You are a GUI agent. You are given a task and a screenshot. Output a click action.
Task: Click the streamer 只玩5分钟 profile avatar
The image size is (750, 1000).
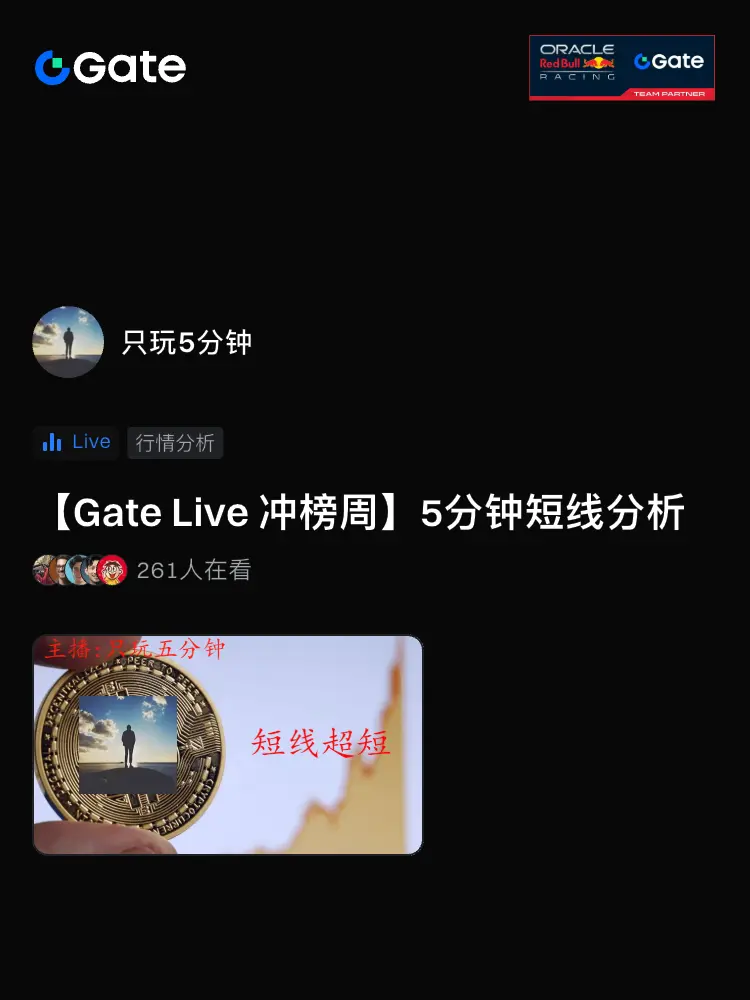click(68, 342)
